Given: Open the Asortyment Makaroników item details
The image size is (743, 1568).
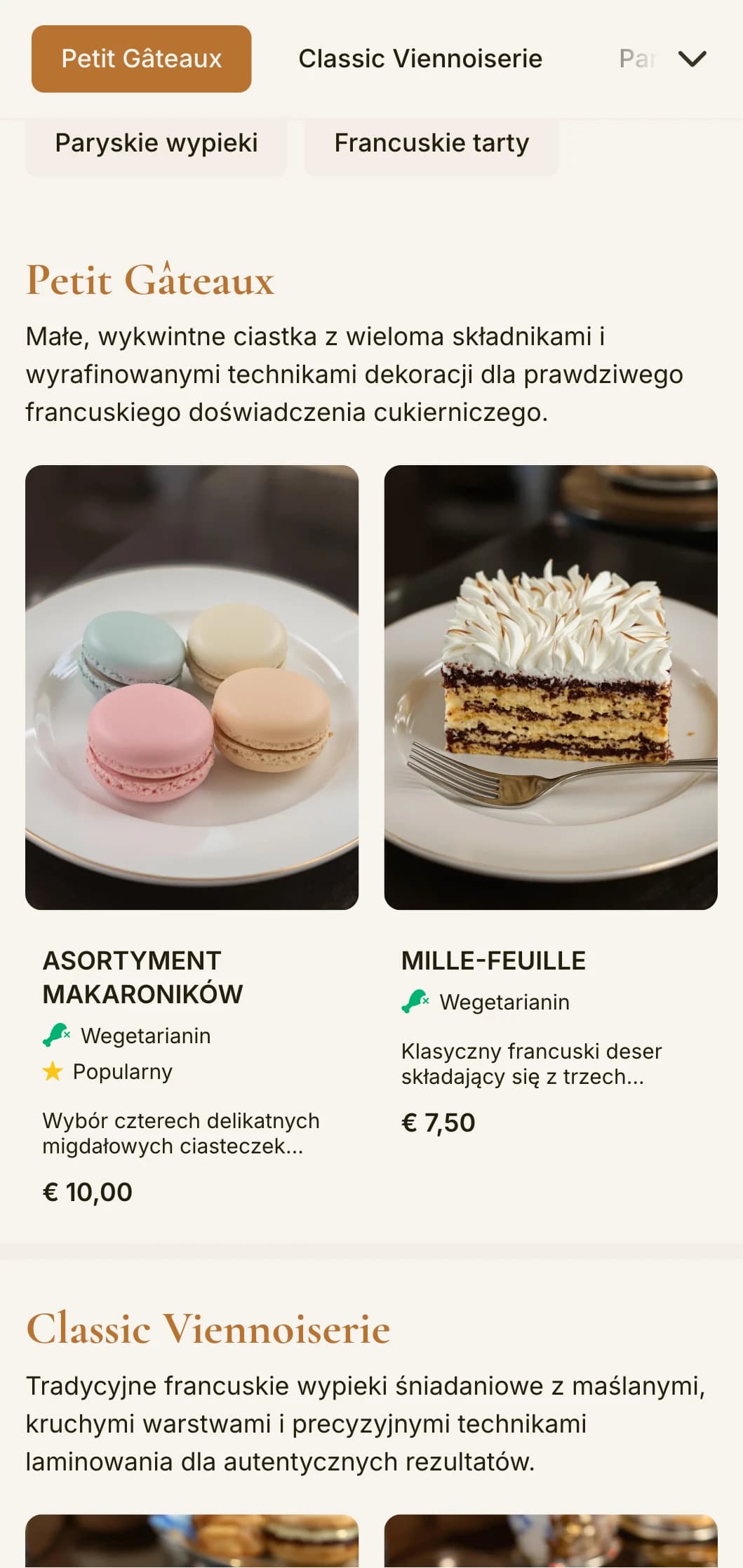Looking at the screenshot, I should (142, 977).
